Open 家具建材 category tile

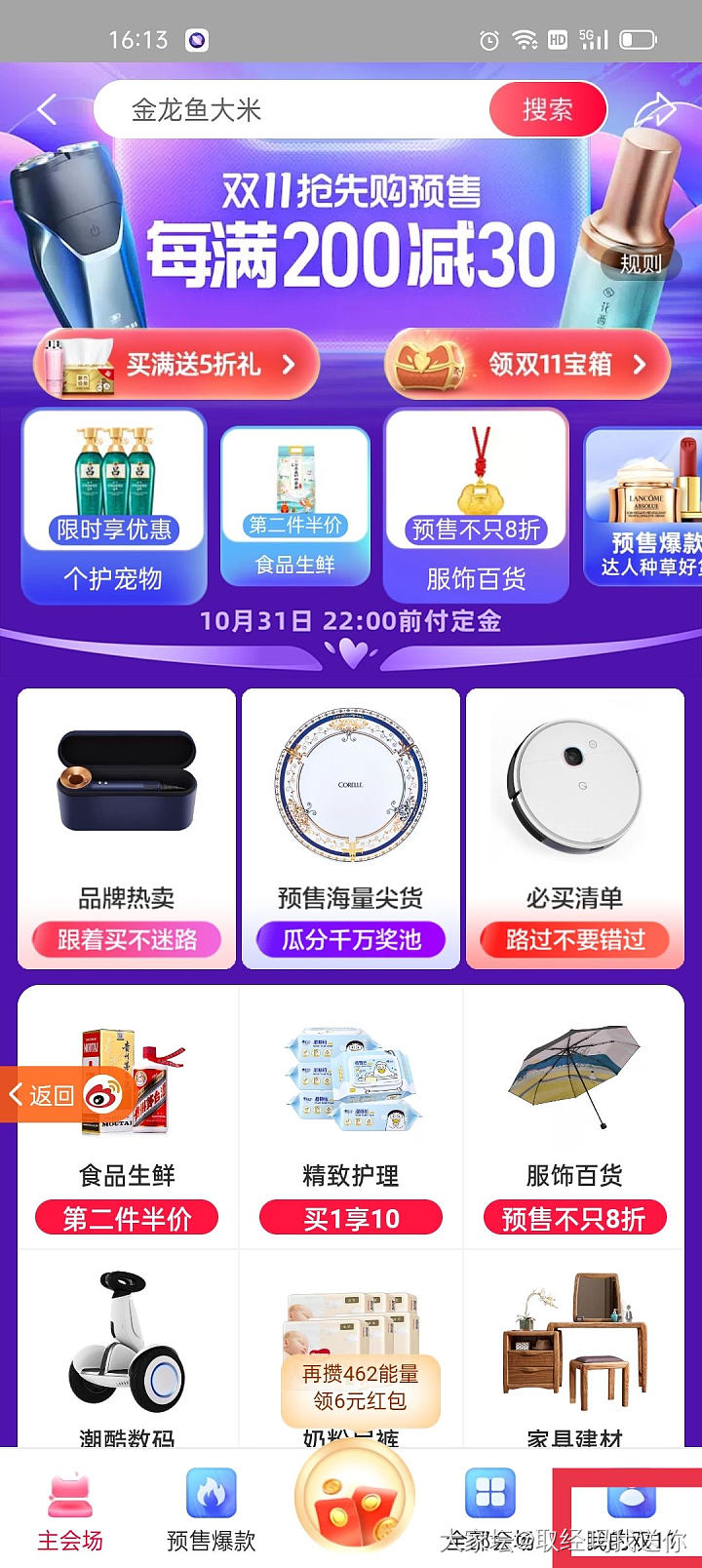coord(573,1355)
